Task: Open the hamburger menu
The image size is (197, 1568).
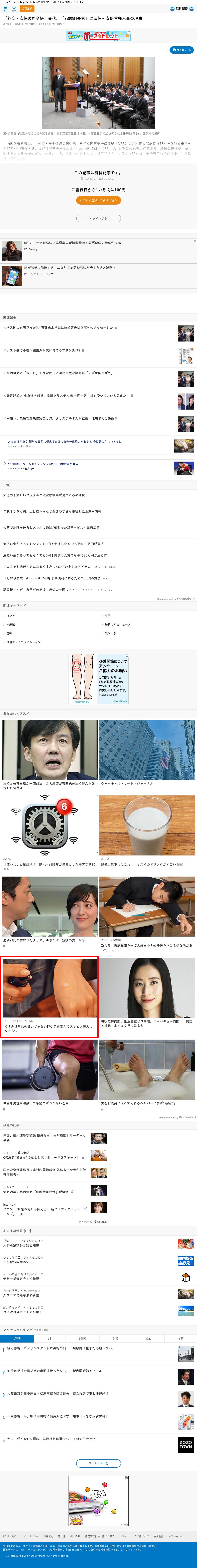Action: tap(5, 8)
